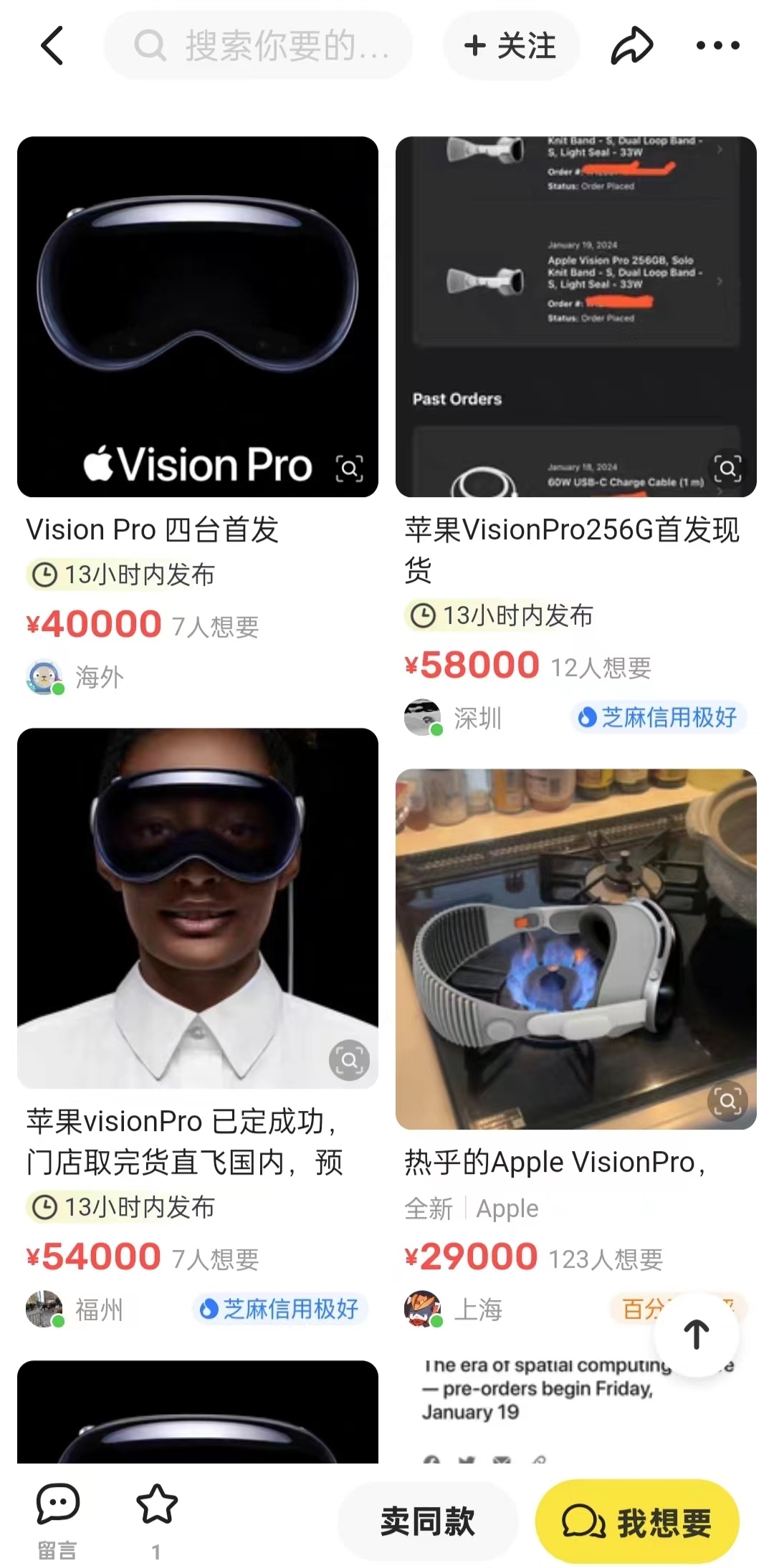Tap the clock icon beside 13小时内发布
Viewport: 774px width, 1568px height.
click(x=45, y=574)
